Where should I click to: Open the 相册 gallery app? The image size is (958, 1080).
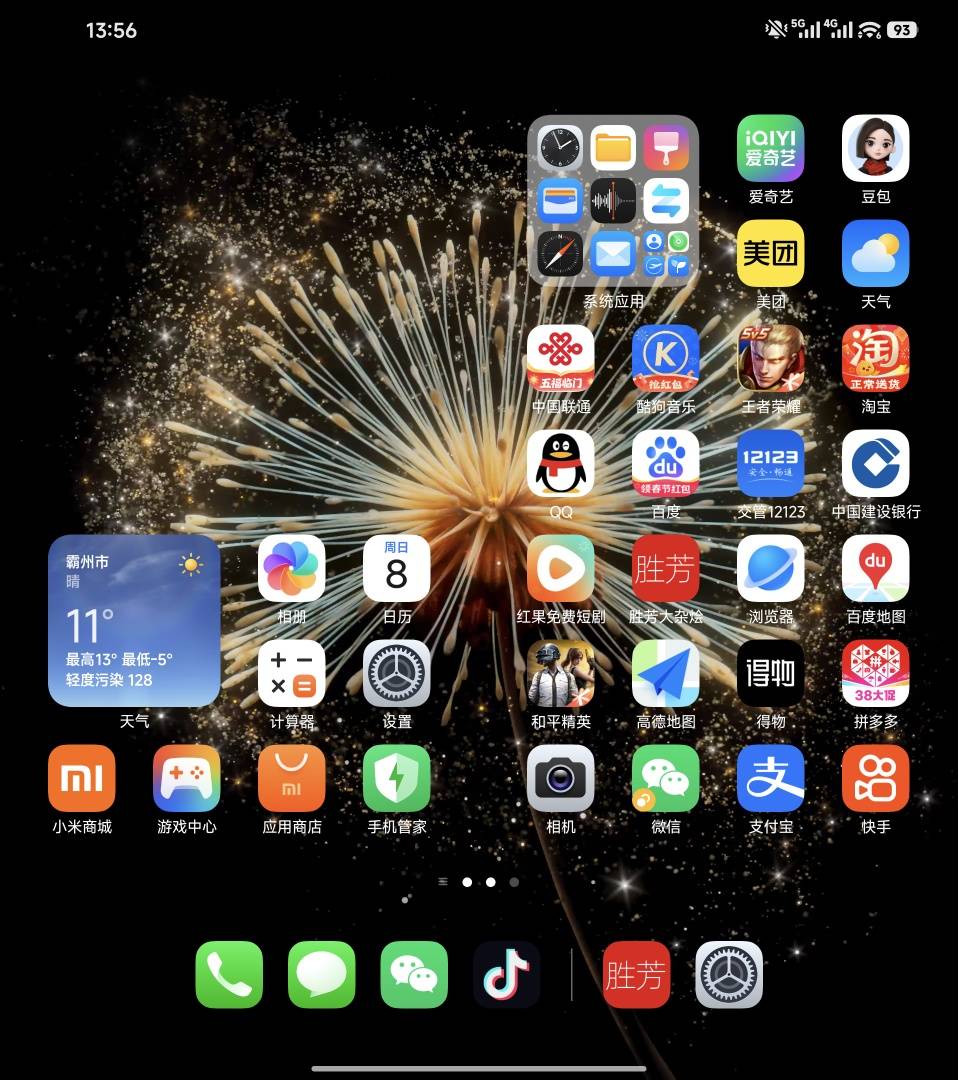(x=292, y=569)
